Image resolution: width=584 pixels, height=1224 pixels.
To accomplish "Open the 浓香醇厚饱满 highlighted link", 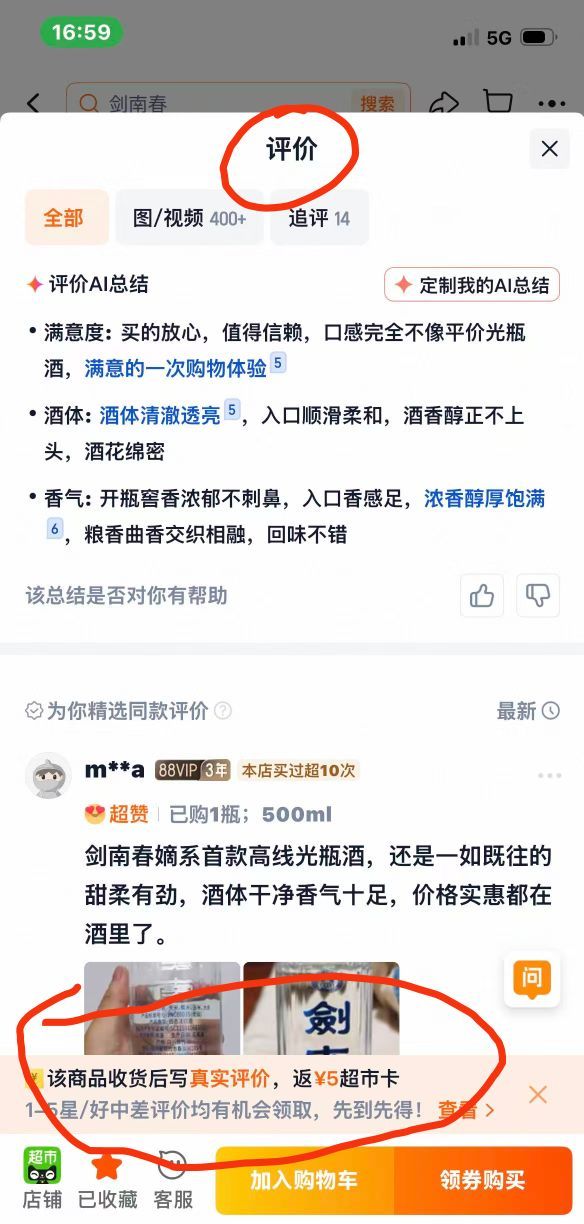I will (x=485, y=498).
